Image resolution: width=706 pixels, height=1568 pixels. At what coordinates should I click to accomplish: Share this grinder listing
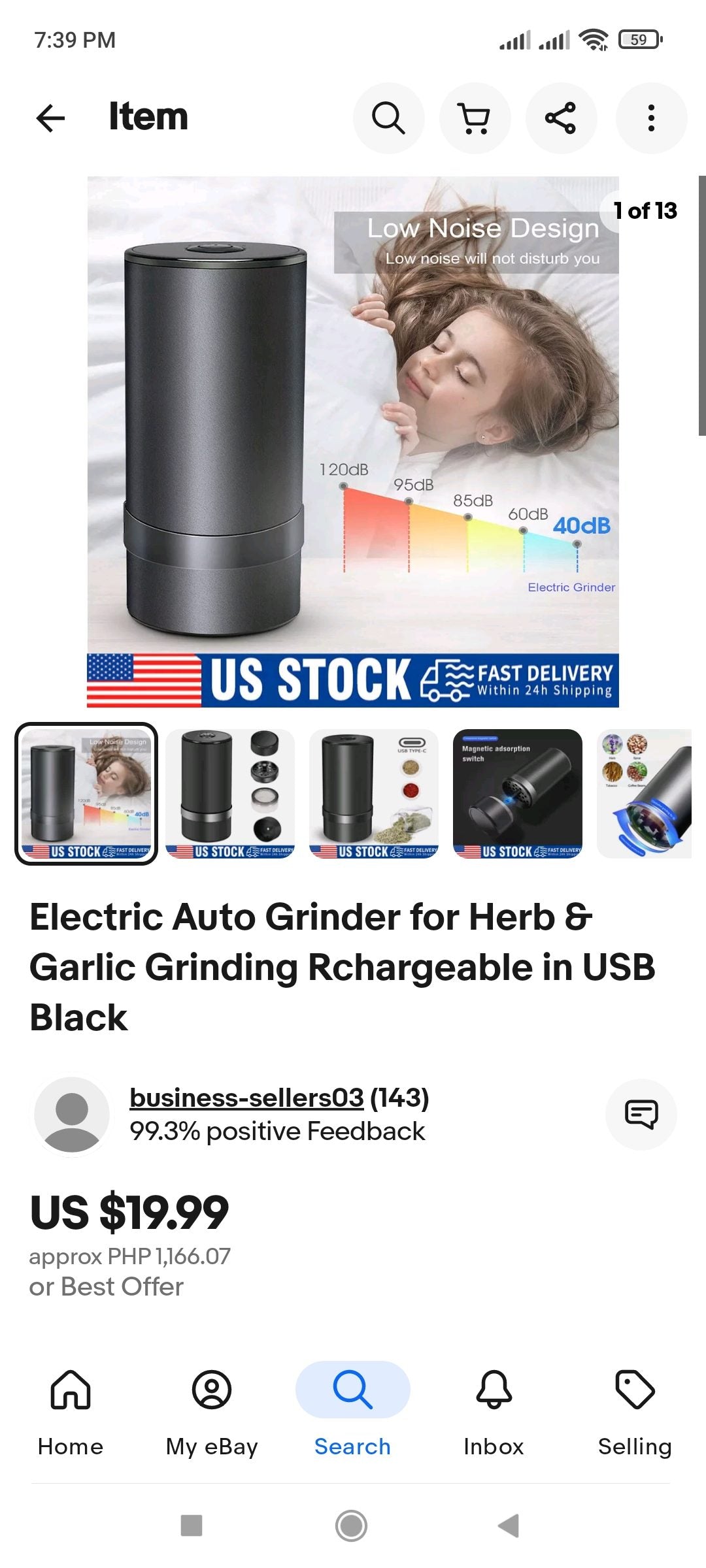pos(561,118)
